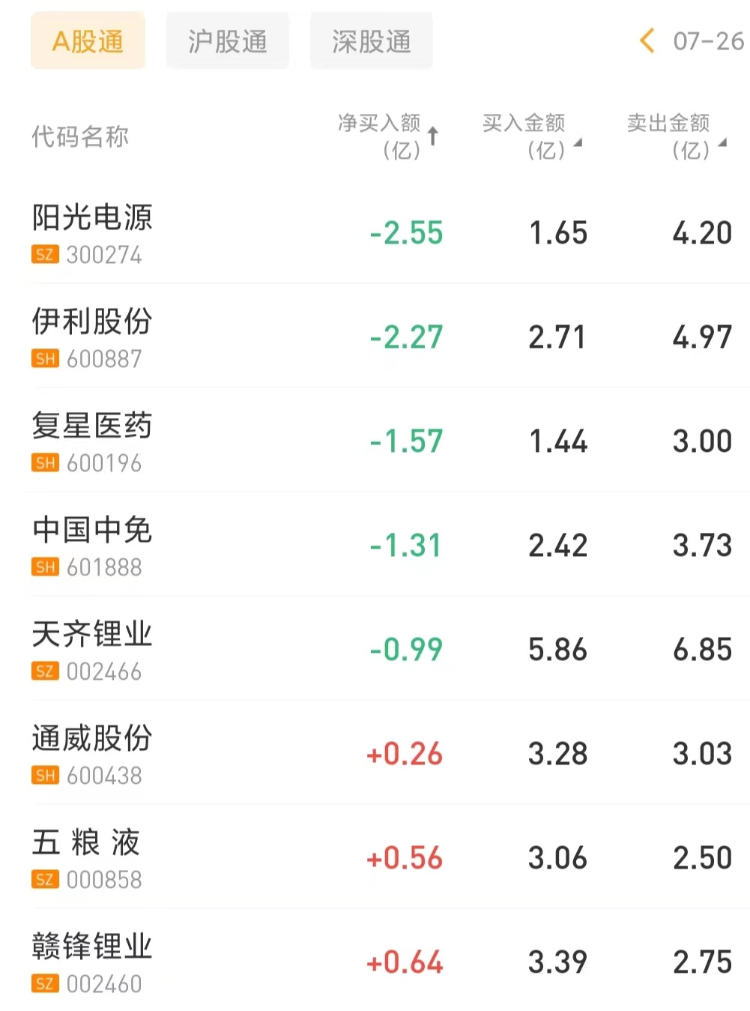
Task: Sort by 买入金额 column
Action: tap(532, 136)
